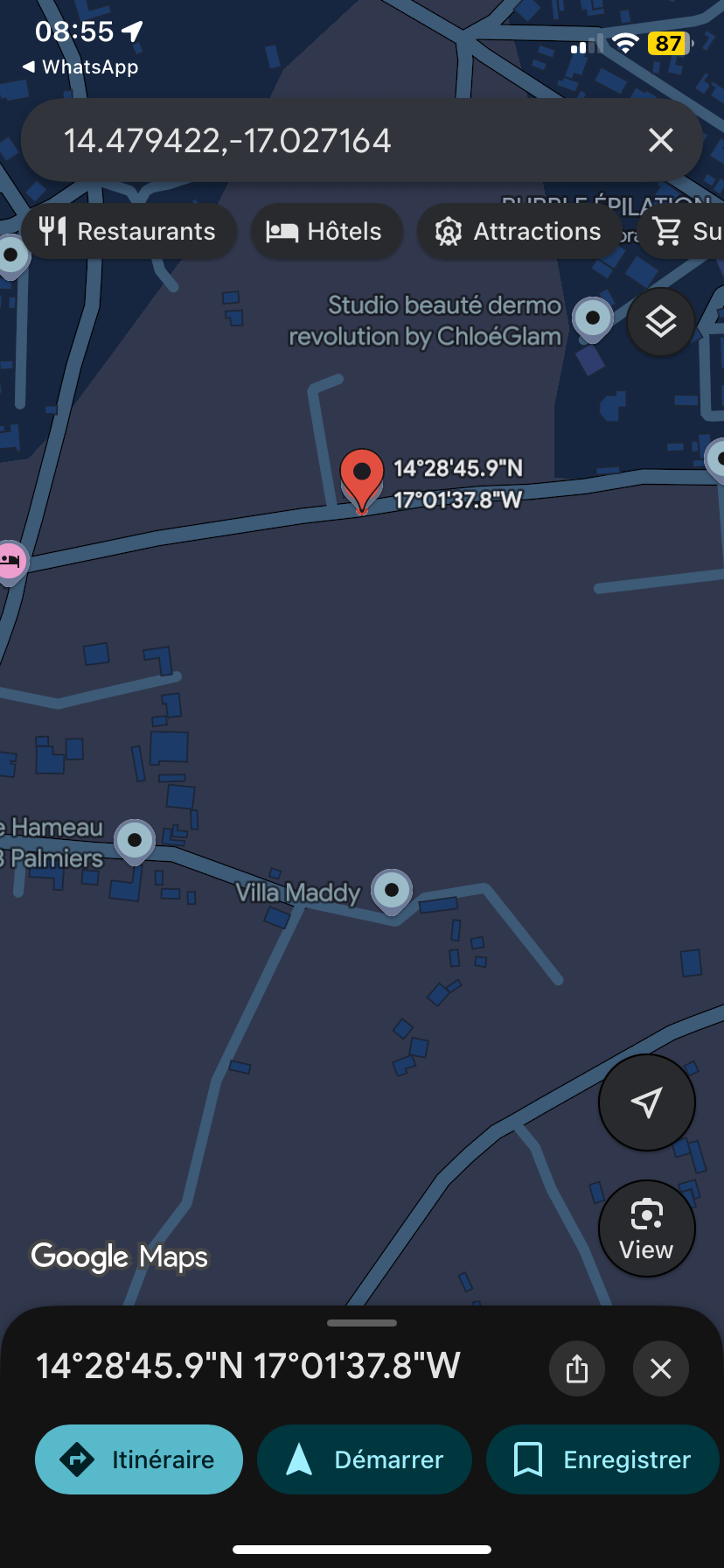Open Villa Maddy place marker
This screenshot has width=724, height=1568.
coord(392,891)
